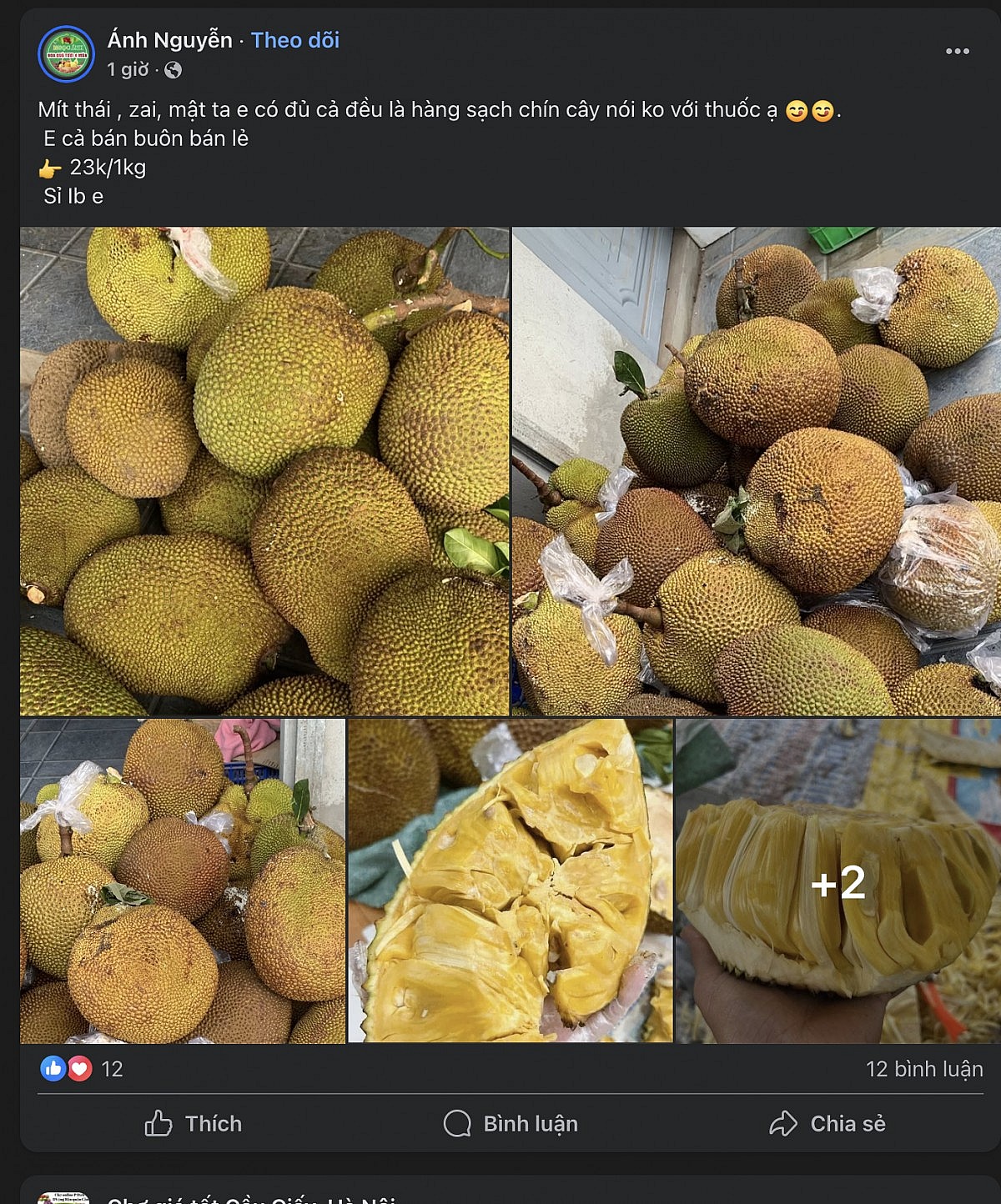Open the +2 more photos tile

click(x=838, y=881)
